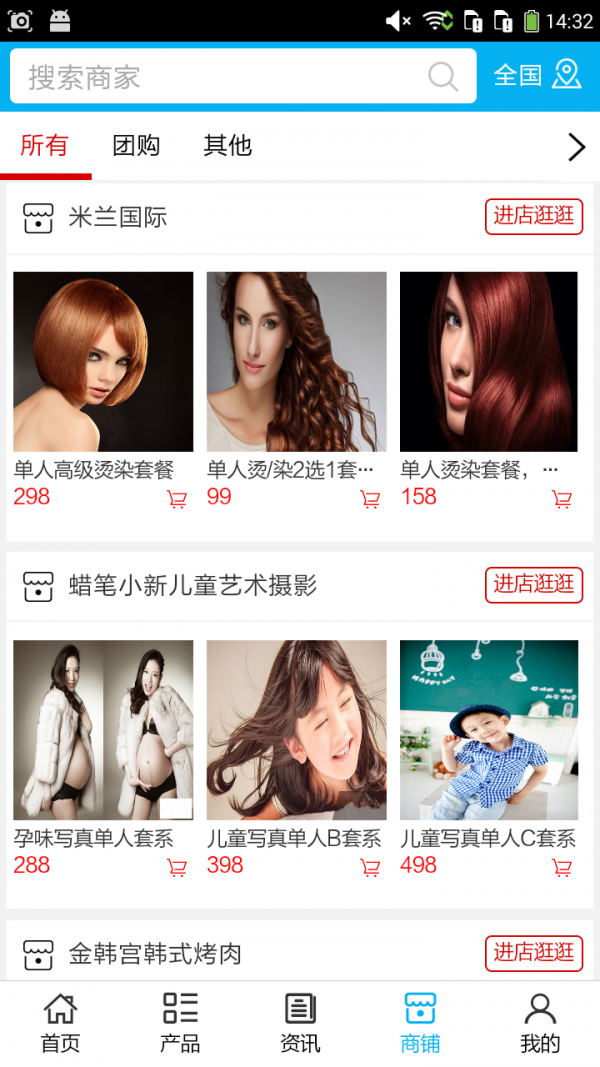Add 单人高级烫染套餐 to cart

[x=177, y=499]
